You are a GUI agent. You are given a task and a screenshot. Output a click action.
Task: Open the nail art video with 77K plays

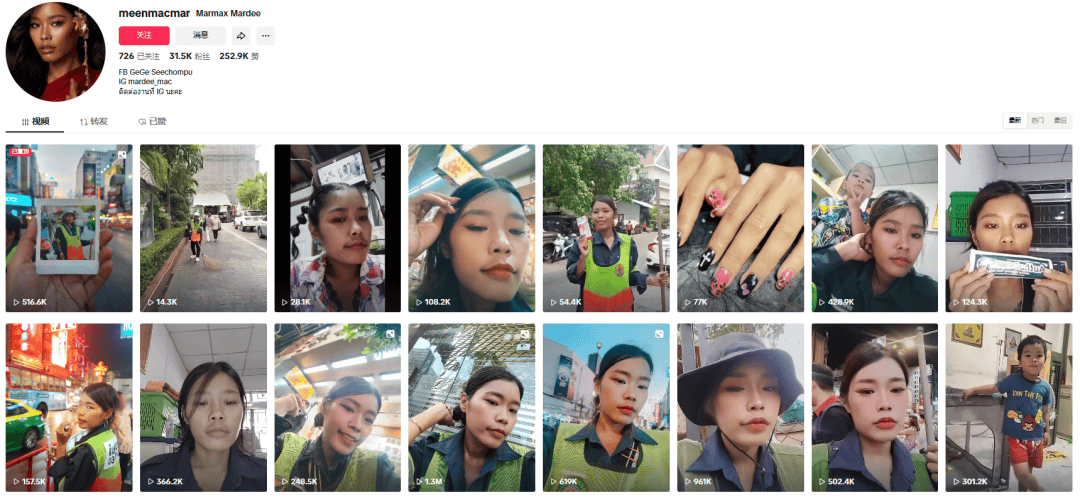pos(740,228)
